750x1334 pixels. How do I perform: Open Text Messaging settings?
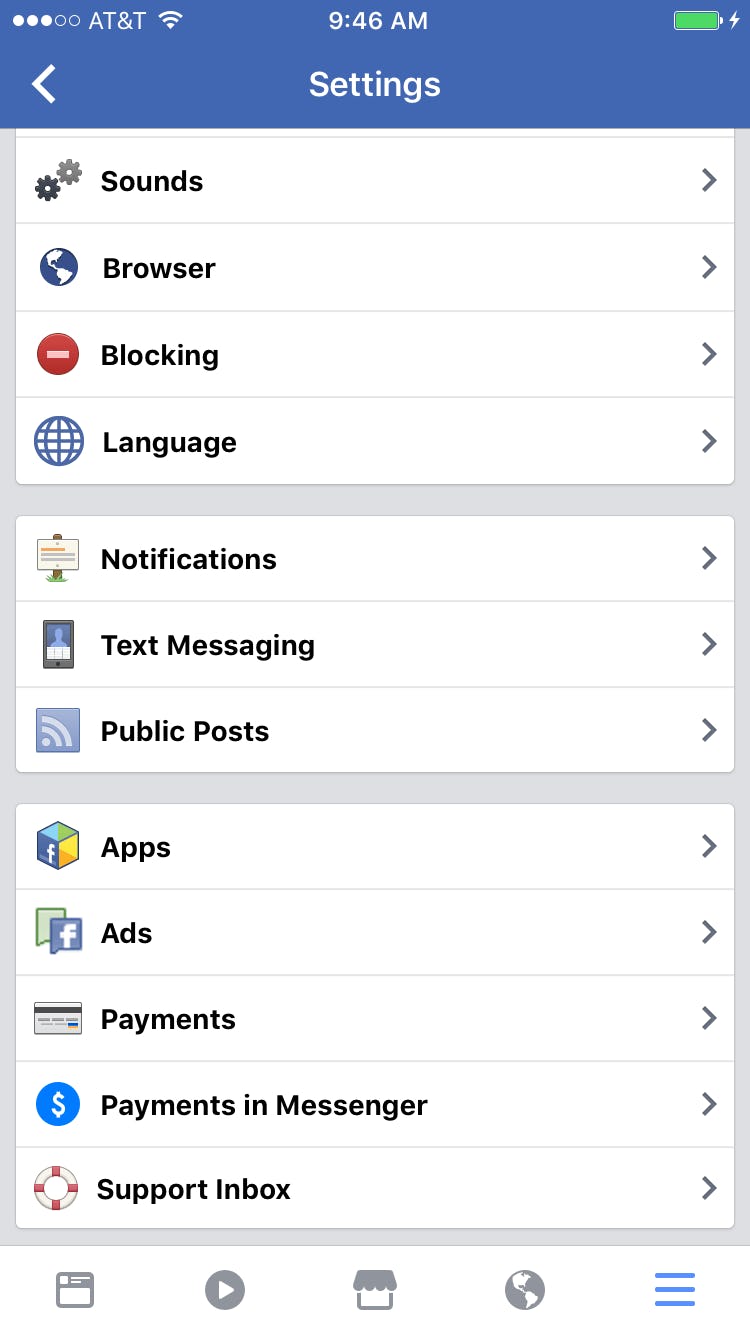coord(375,645)
